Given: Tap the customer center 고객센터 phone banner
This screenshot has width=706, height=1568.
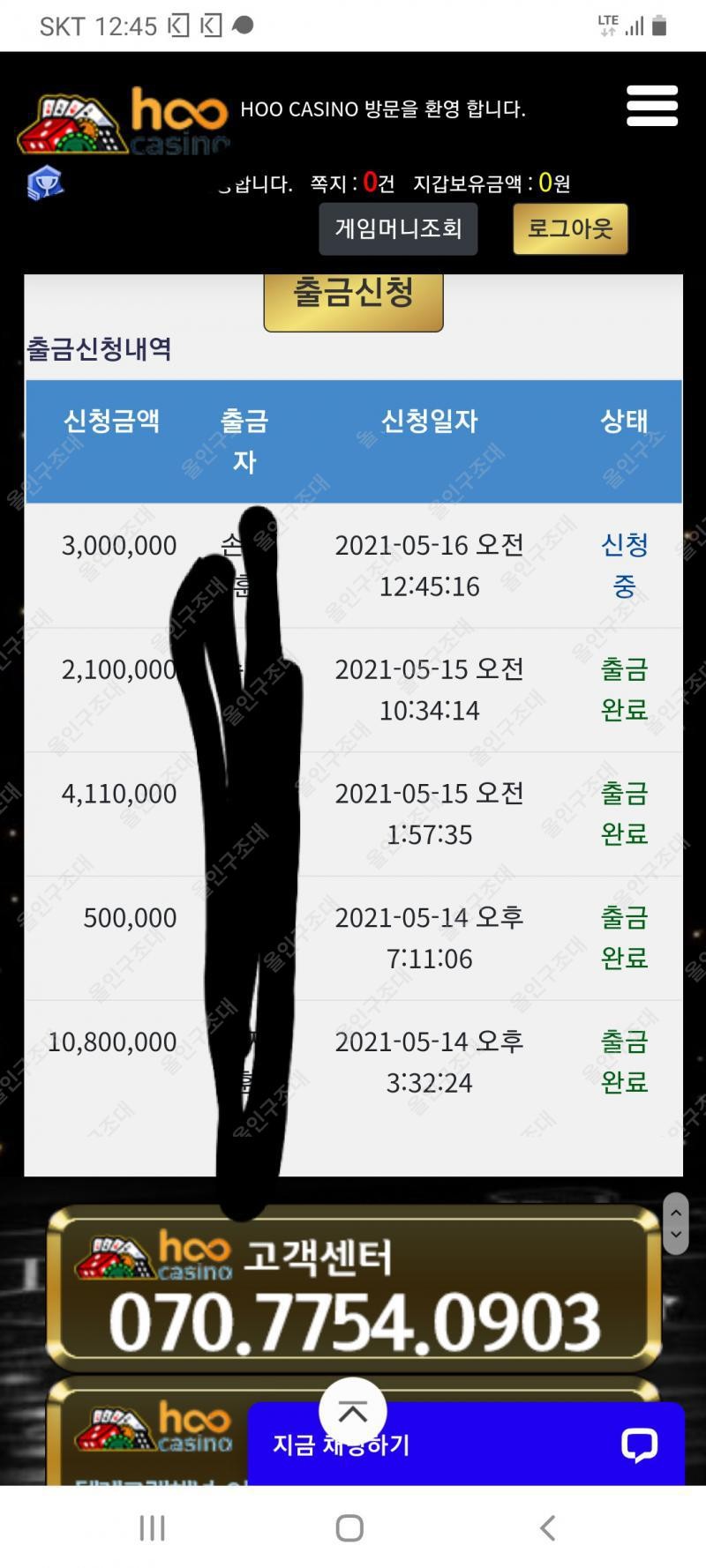Looking at the screenshot, I should [353, 1288].
